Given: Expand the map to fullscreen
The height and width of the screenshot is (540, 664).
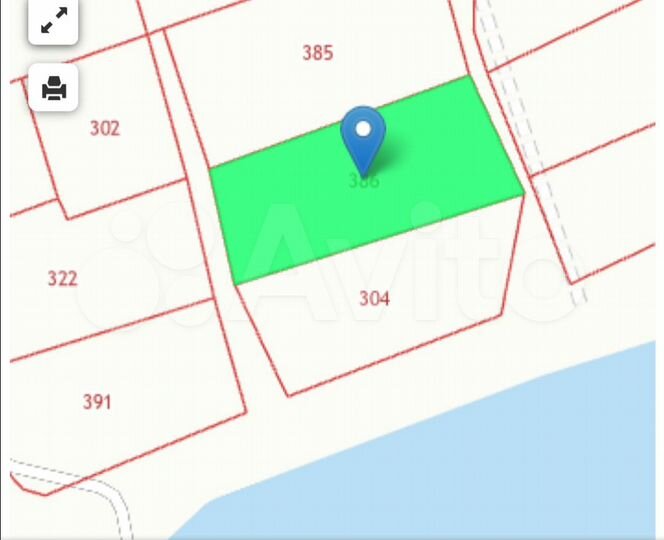Looking at the screenshot, I should pyautogui.click(x=53, y=20).
